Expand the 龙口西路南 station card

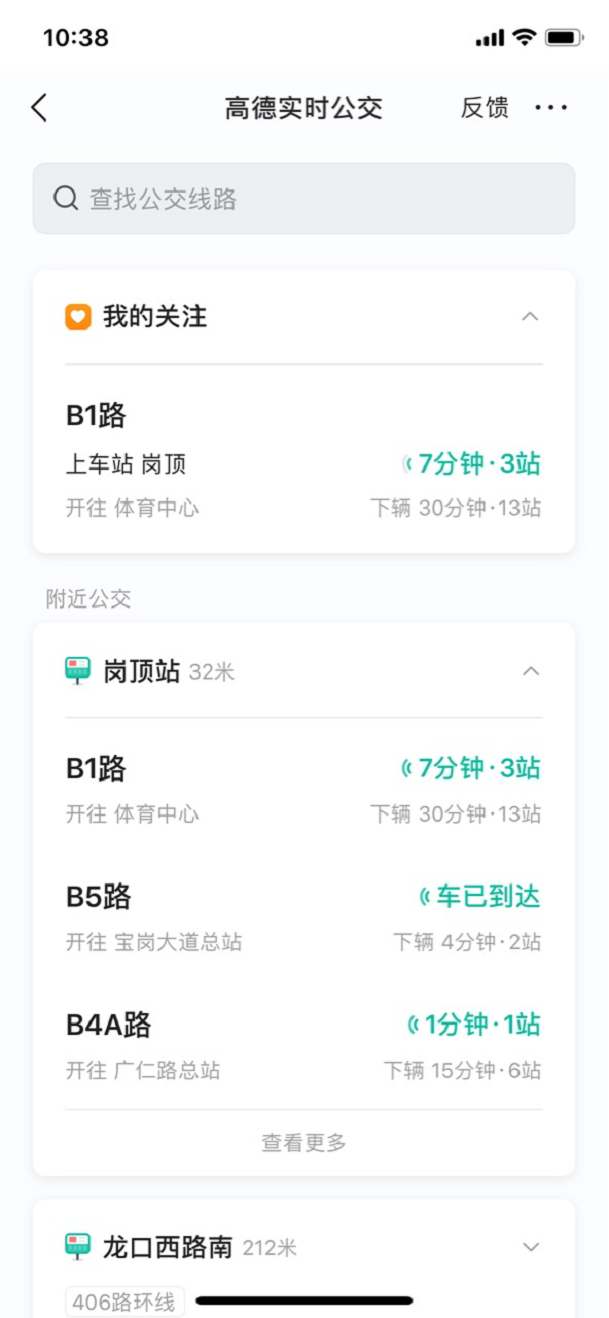(531, 1247)
